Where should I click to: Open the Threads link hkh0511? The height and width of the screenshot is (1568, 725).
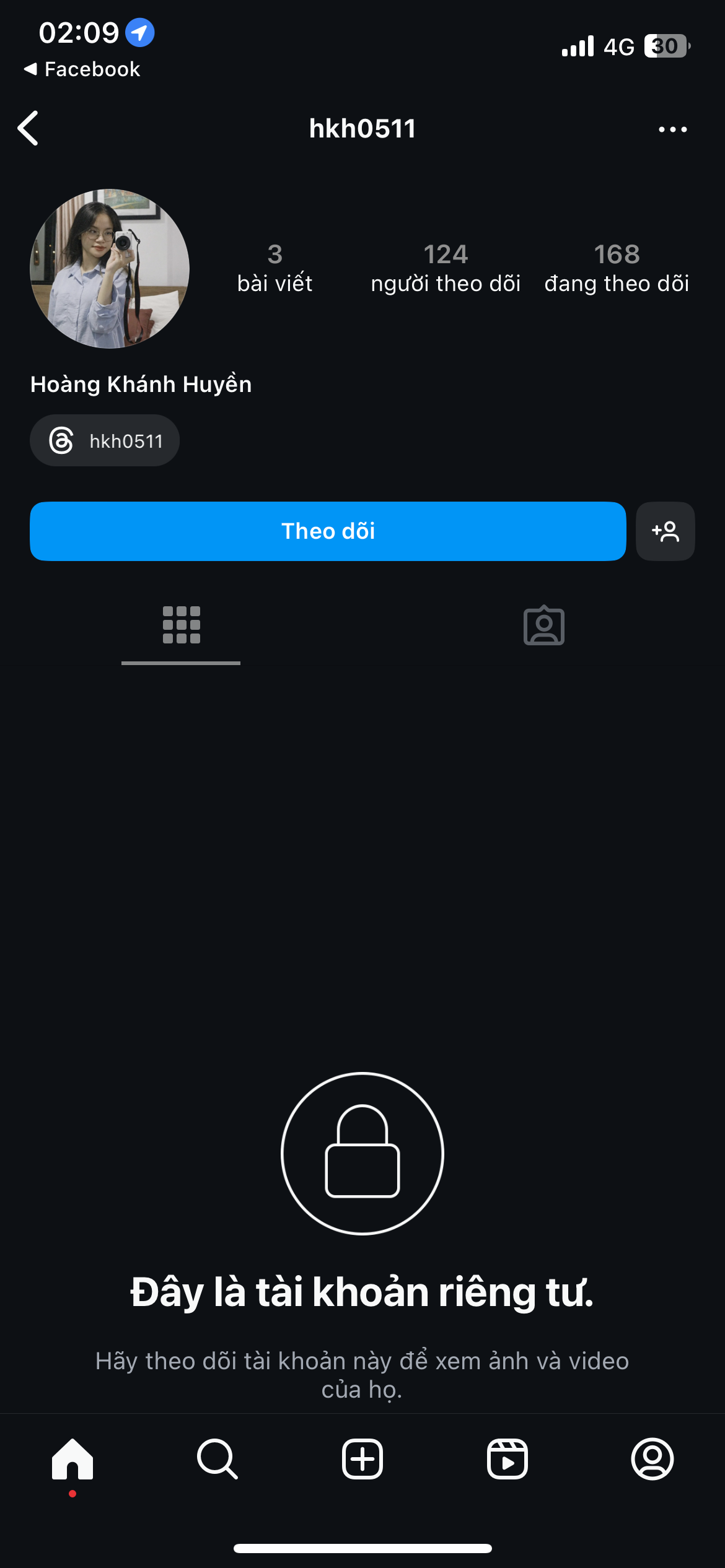pyautogui.click(x=105, y=441)
